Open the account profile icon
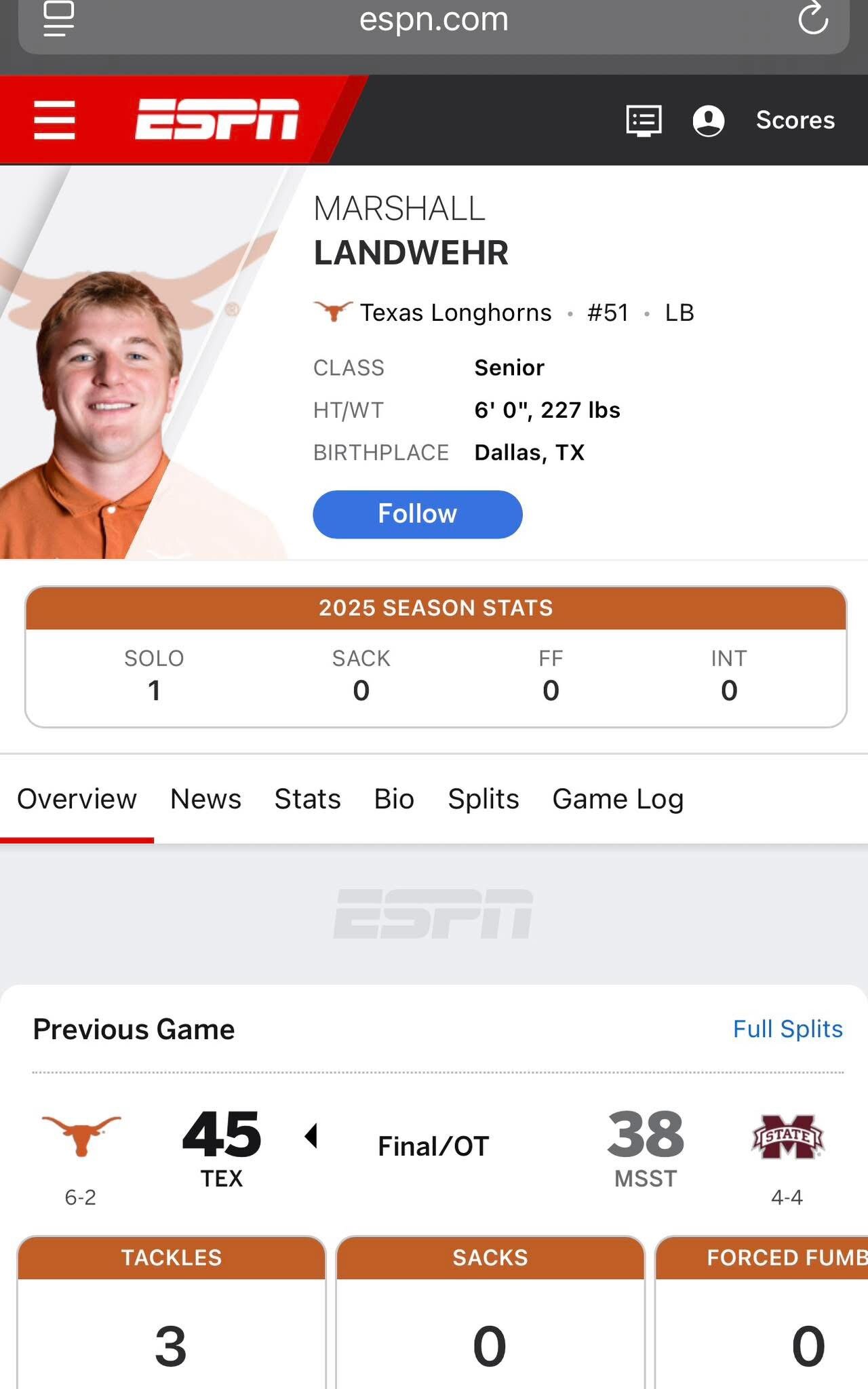Image resolution: width=868 pixels, height=1389 pixels. pos(709,121)
